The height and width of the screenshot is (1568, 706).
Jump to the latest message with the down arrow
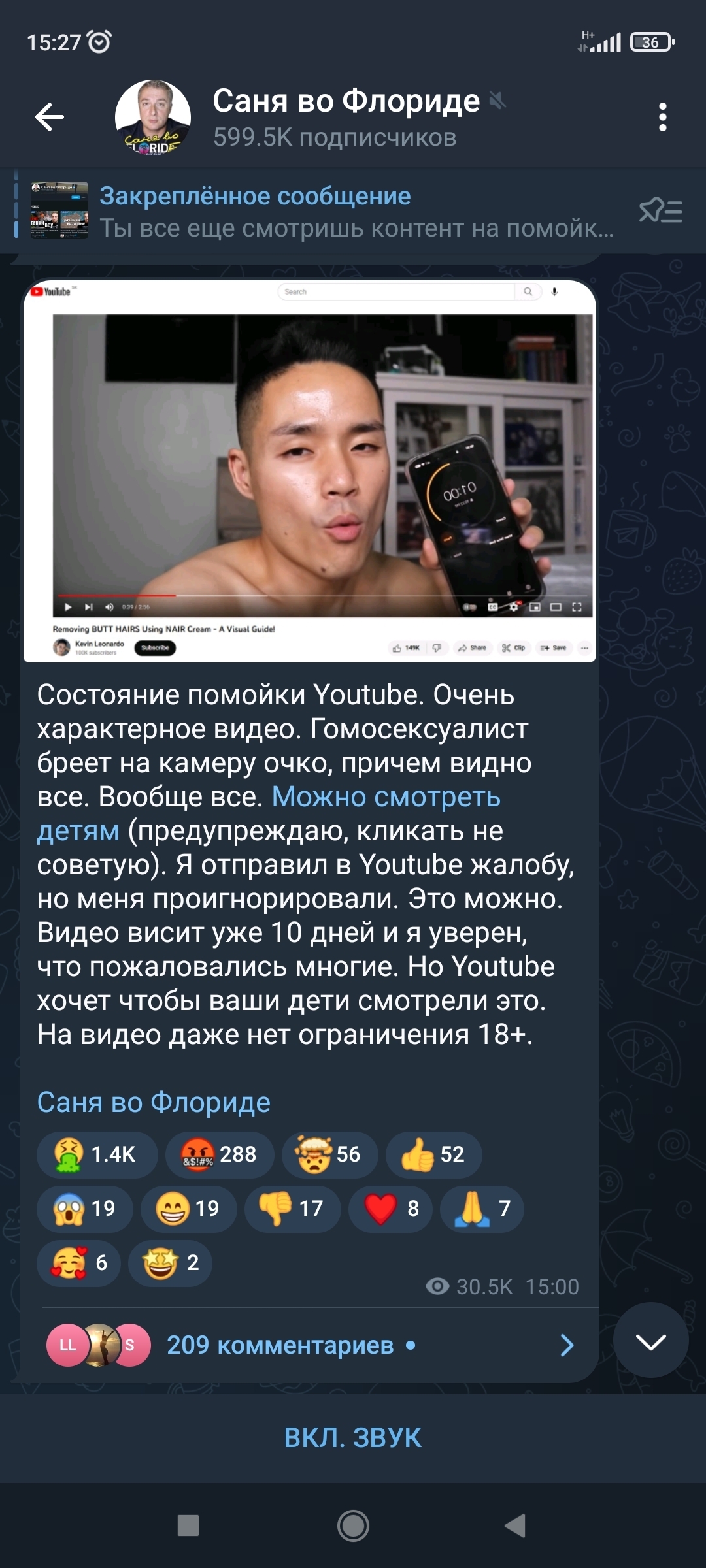pos(651,1341)
